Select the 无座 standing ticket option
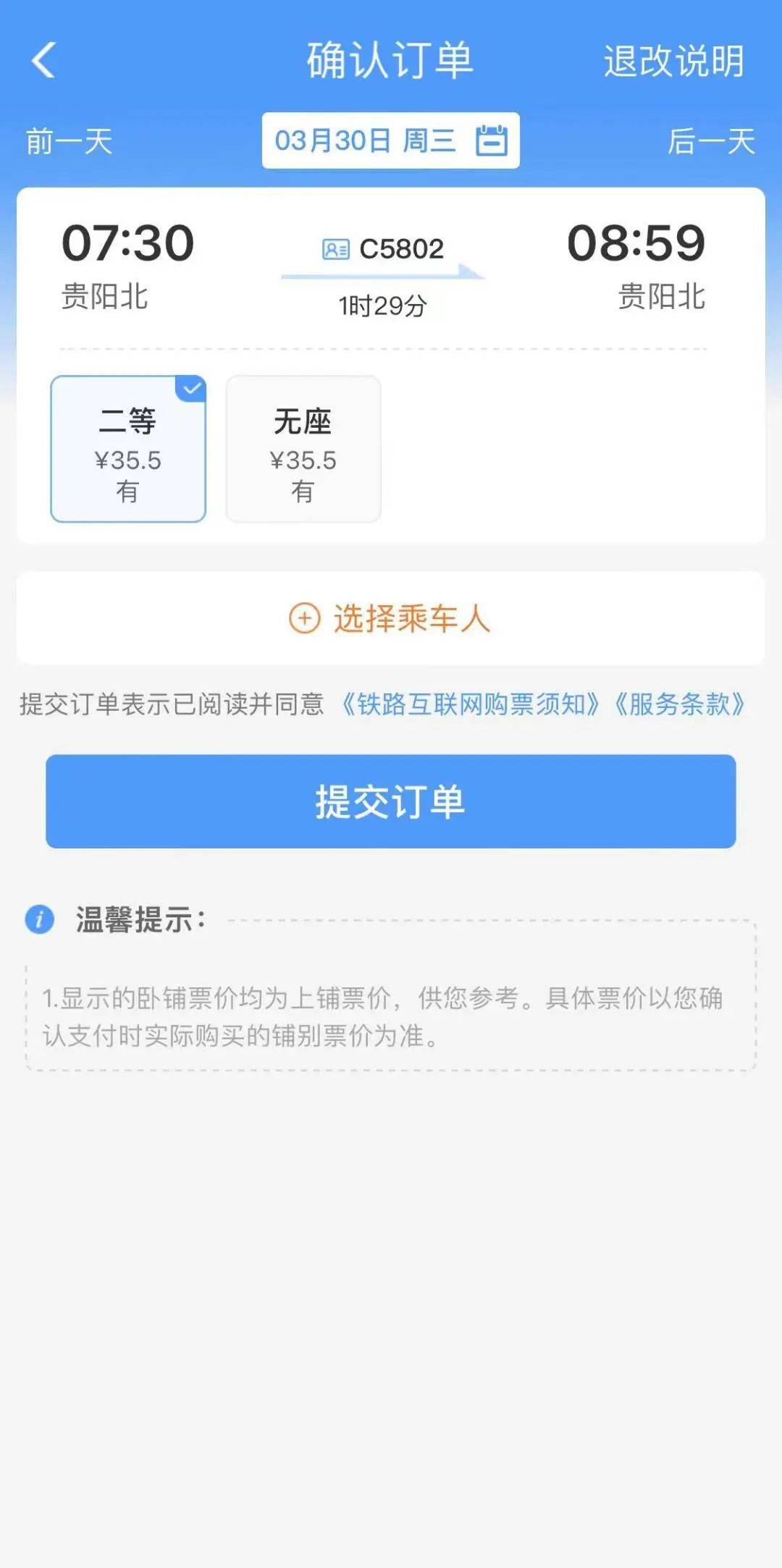The width and height of the screenshot is (782, 1568). click(303, 449)
